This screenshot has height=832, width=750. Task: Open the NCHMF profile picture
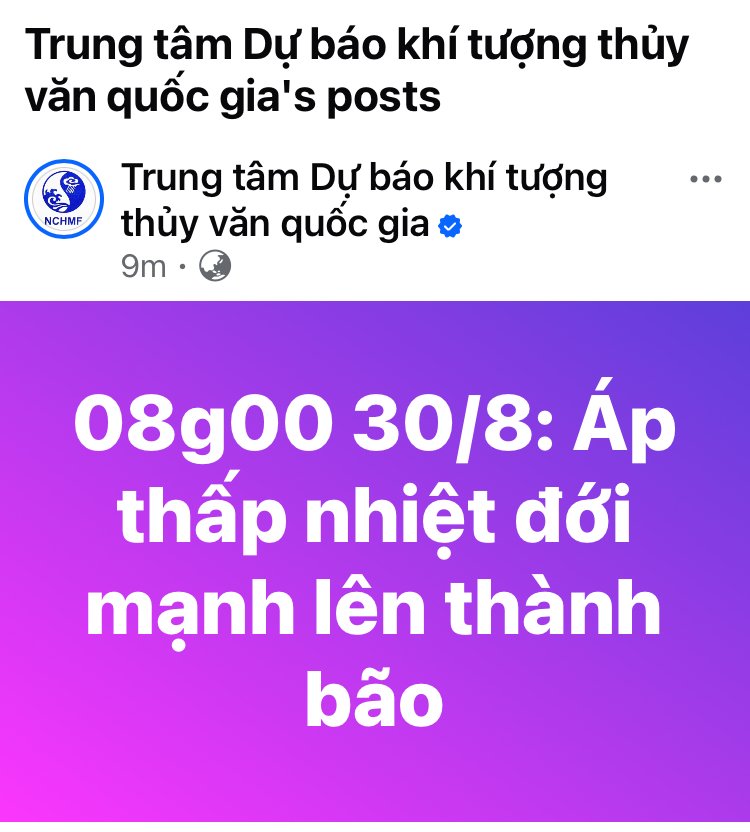click(64, 199)
